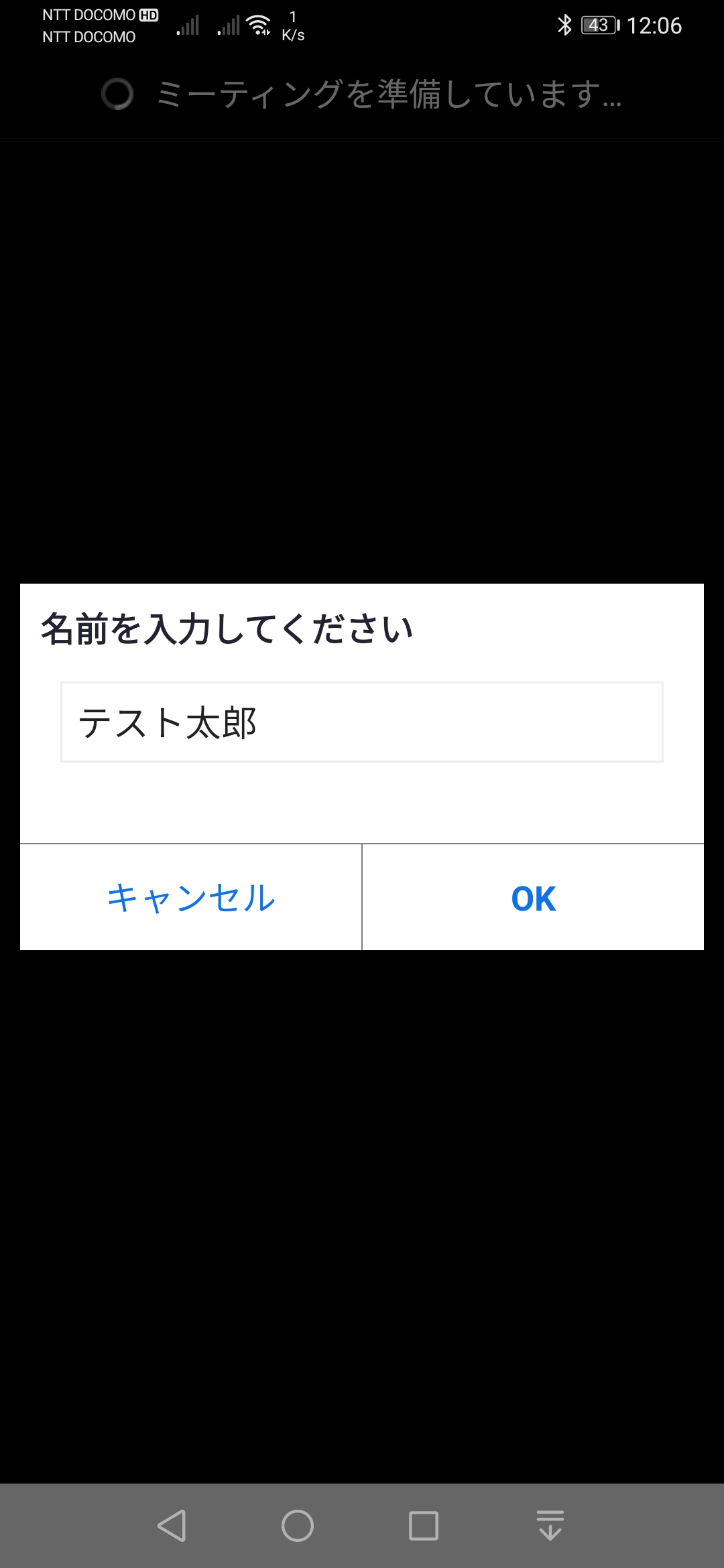Tap the name field containing テスト太郎
This screenshot has height=1568, width=724.
(362, 722)
